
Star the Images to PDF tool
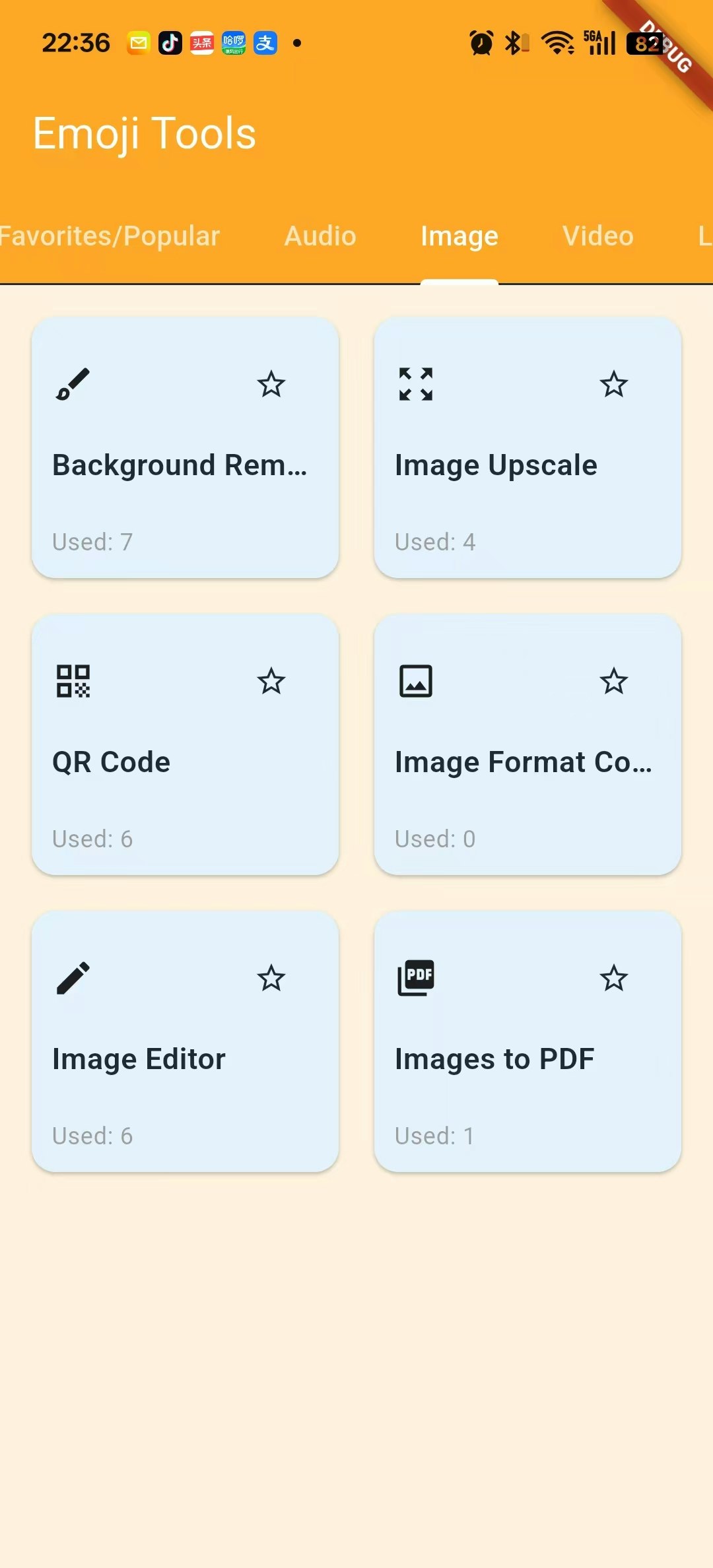(x=615, y=979)
